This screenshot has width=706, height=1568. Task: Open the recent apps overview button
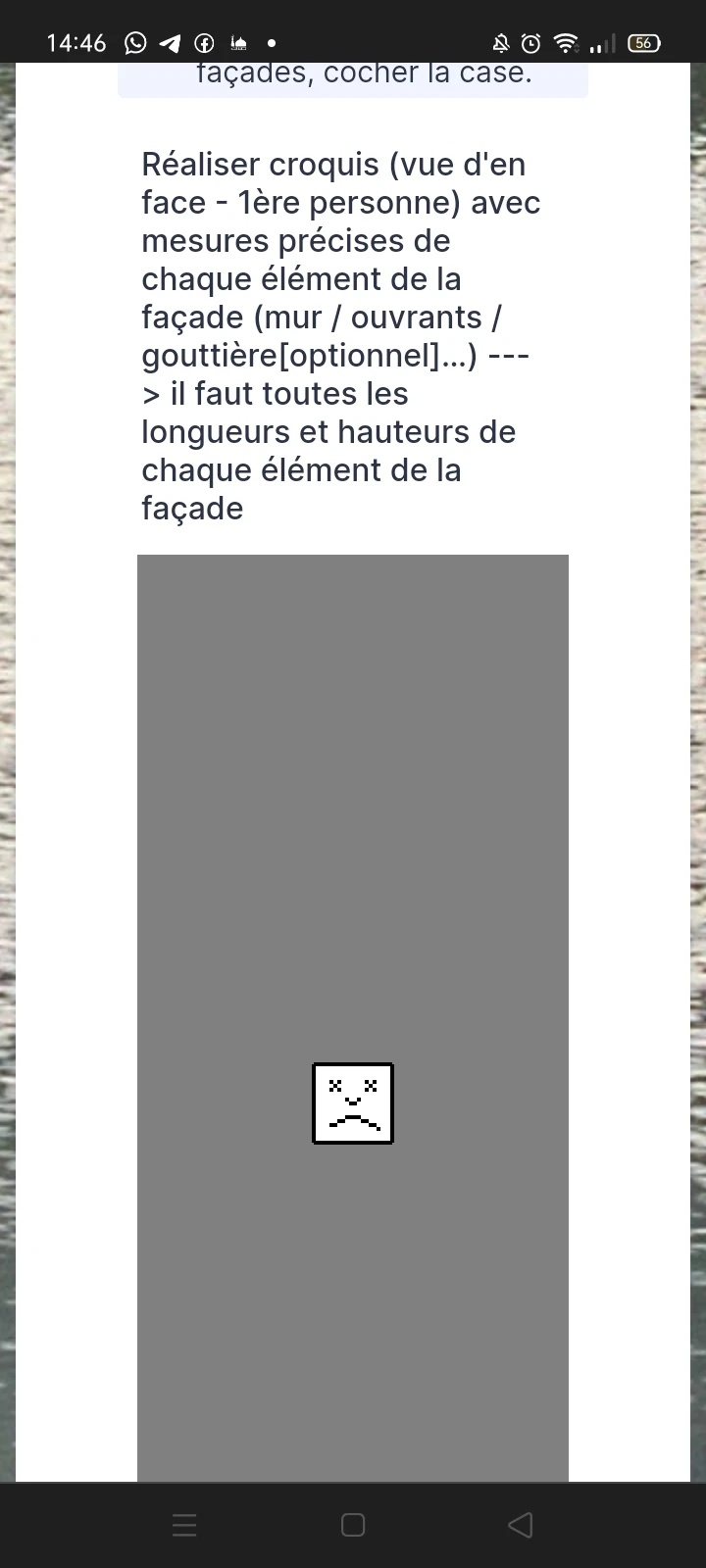coord(184,1525)
